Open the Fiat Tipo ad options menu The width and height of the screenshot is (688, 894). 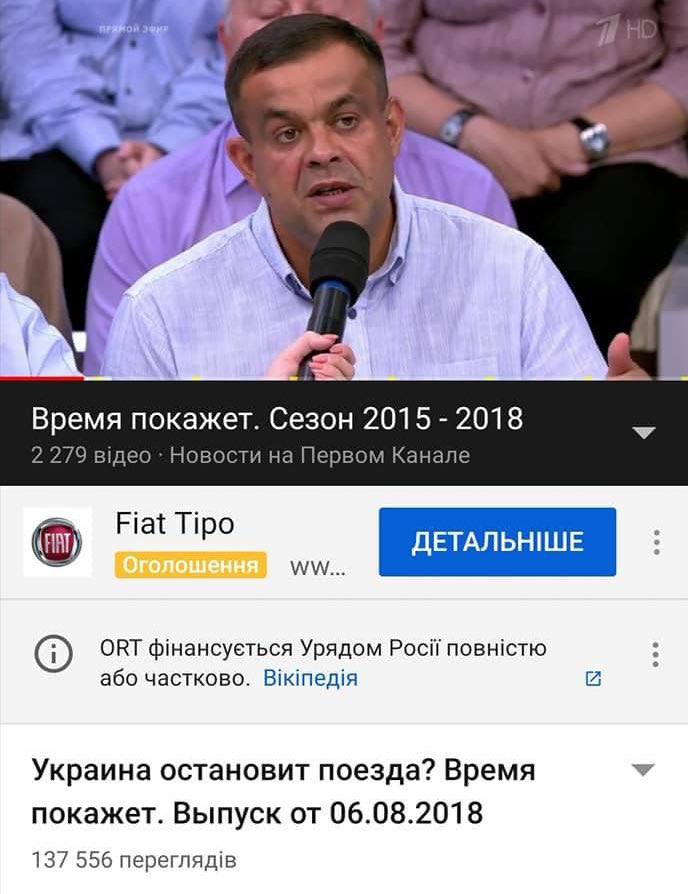(x=656, y=542)
